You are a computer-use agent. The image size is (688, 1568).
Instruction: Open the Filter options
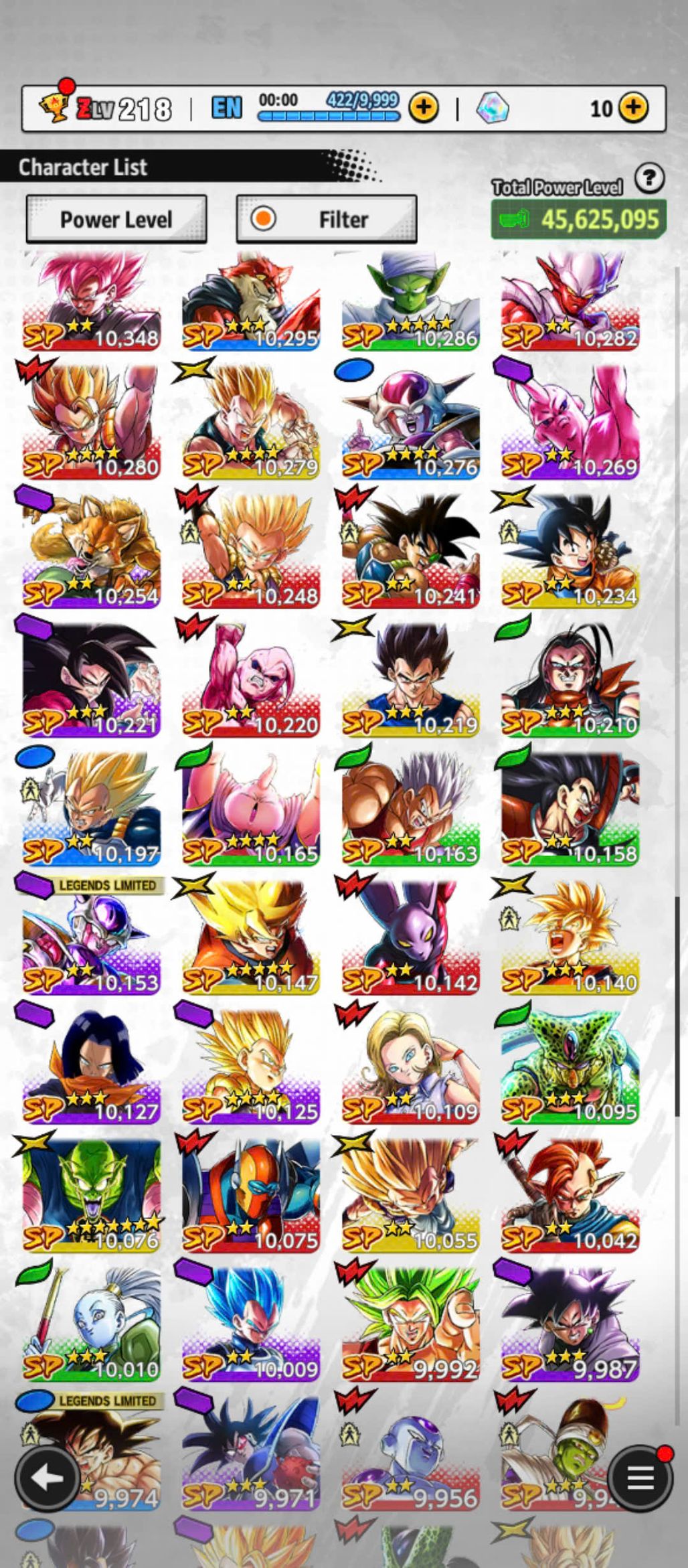pyautogui.click(x=327, y=220)
